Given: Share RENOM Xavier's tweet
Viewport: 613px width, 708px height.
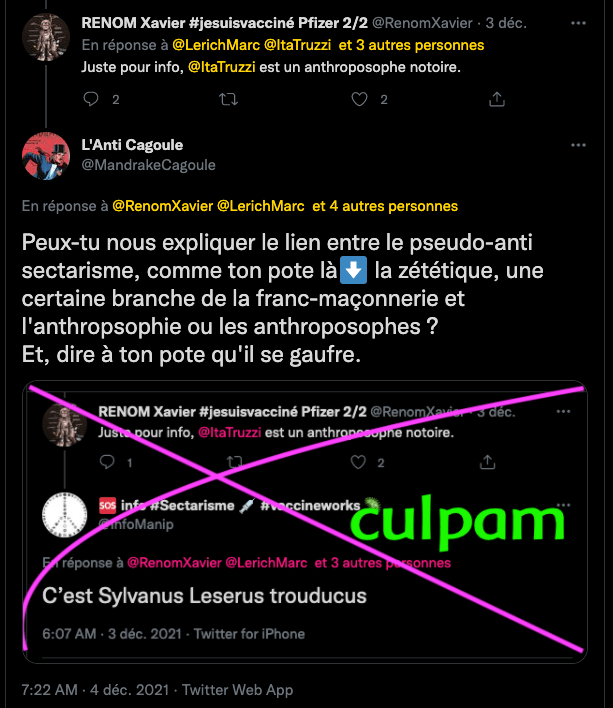Looking at the screenshot, I should pyautogui.click(x=497, y=99).
